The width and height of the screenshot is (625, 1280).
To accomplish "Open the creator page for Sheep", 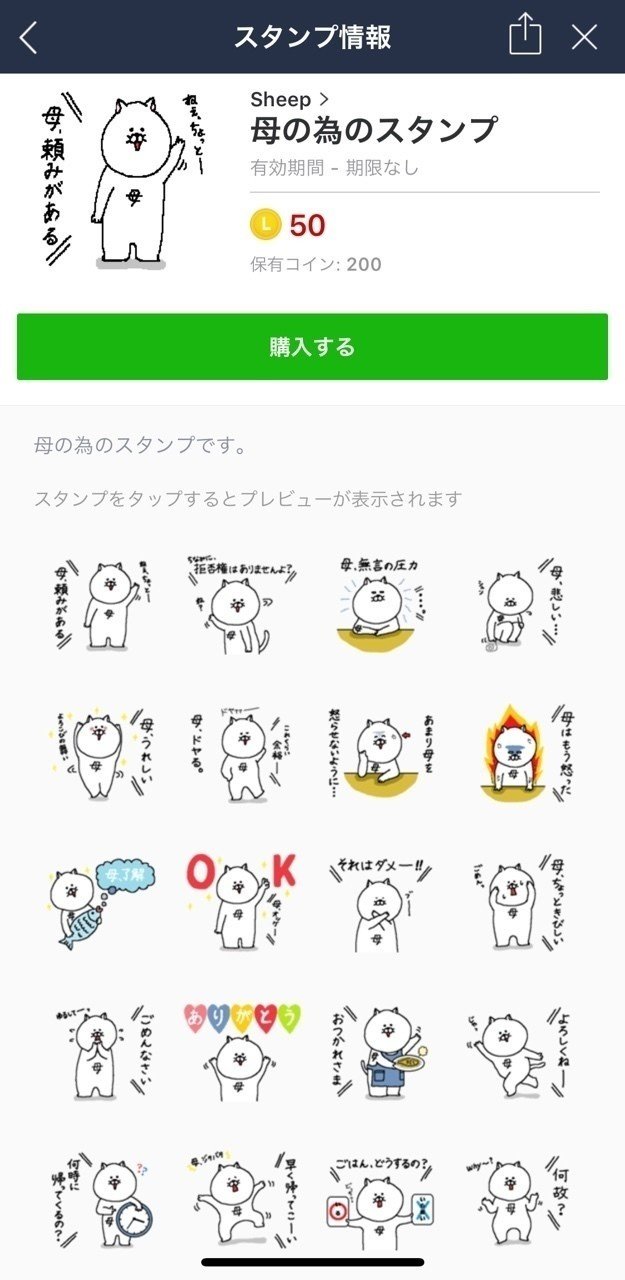I will pos(289,99).
